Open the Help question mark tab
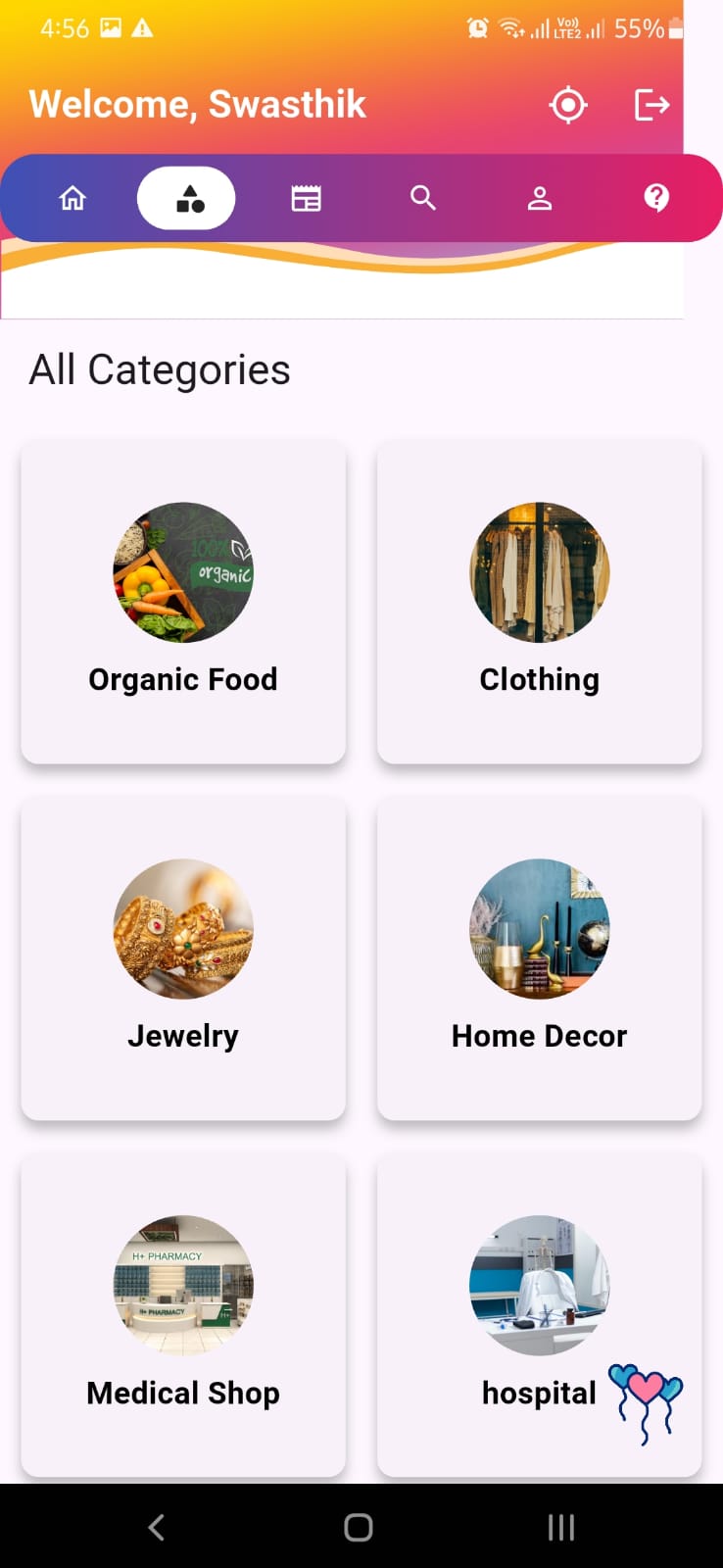Image resolution: width=723 pixels, height=1568 pixels. pos(656,199)
